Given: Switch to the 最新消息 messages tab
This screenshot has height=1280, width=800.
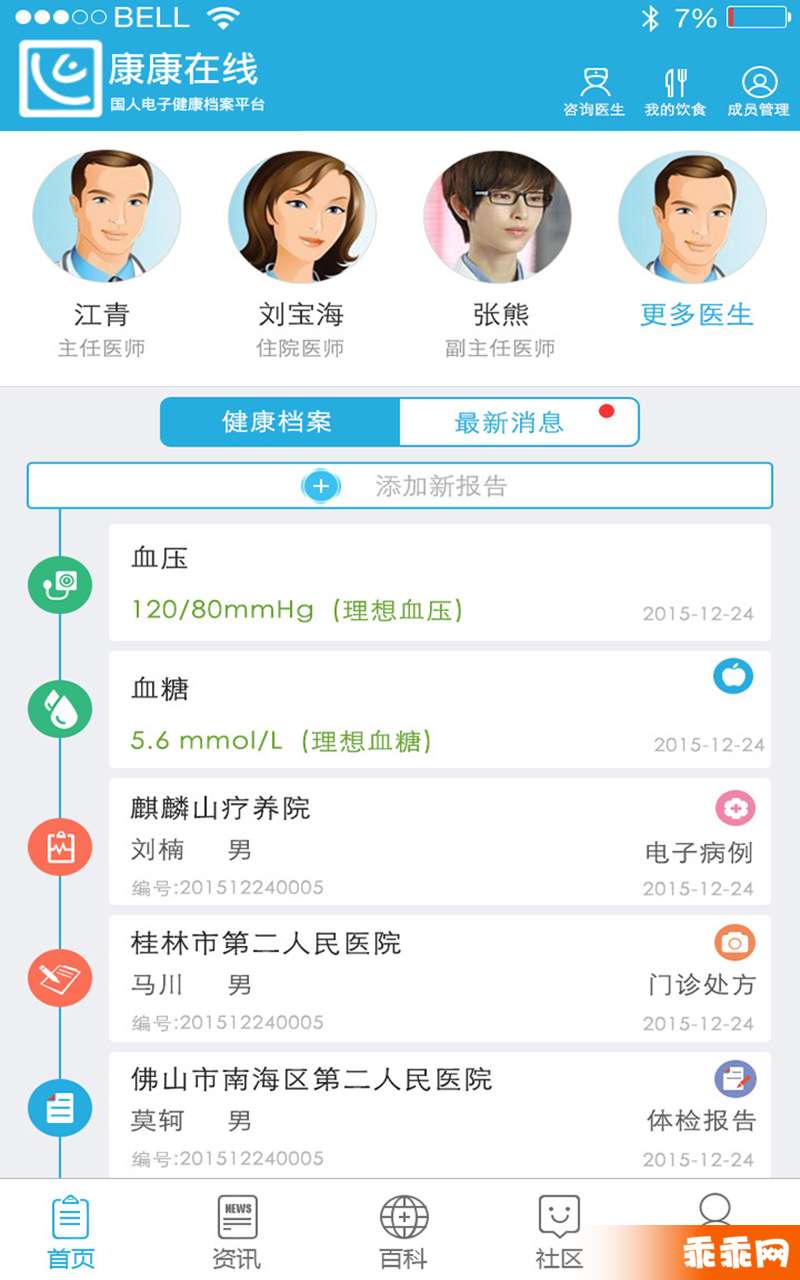Looking at the screenshot, I should (x=511, y=422).
